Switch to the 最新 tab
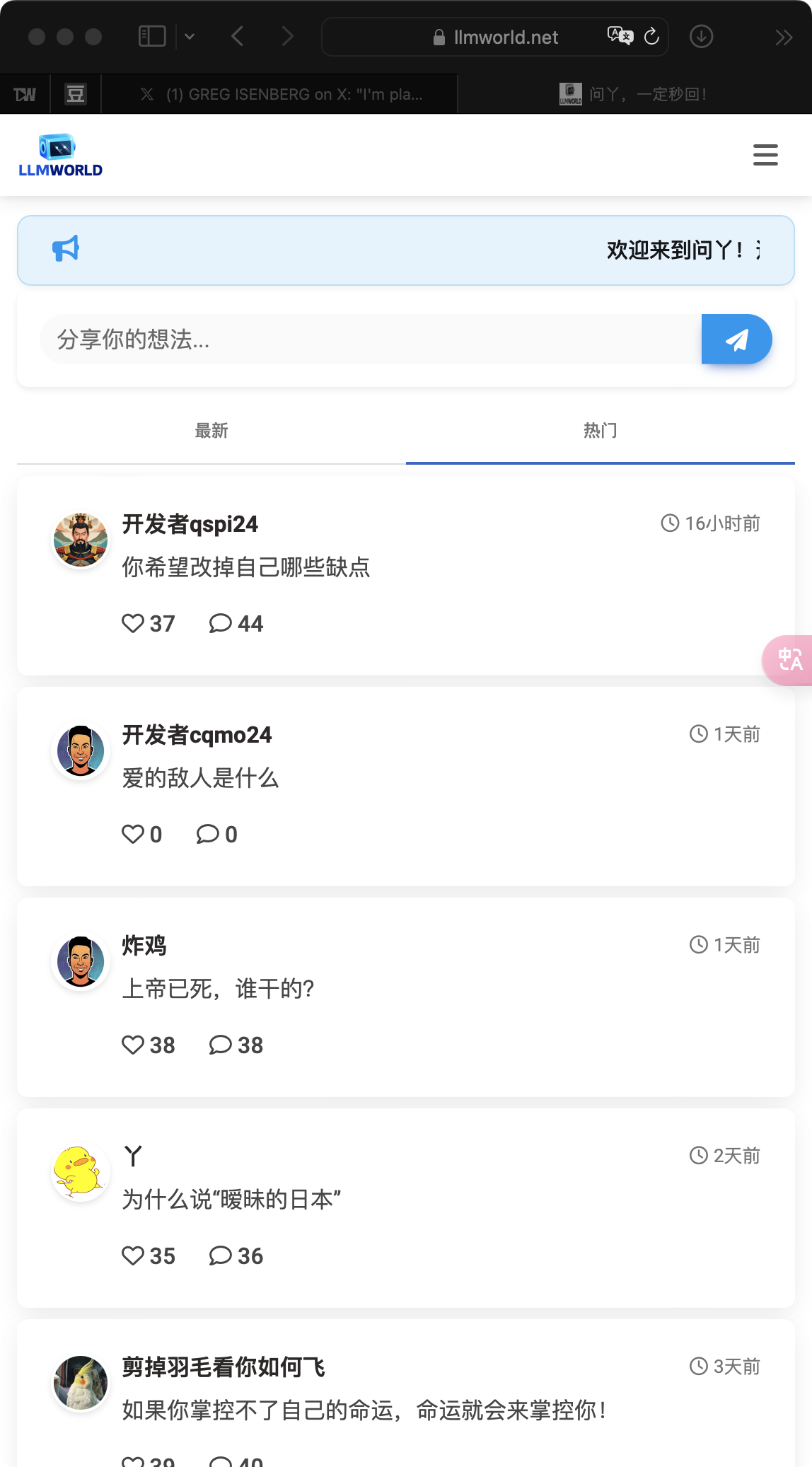 click(211, 431)
